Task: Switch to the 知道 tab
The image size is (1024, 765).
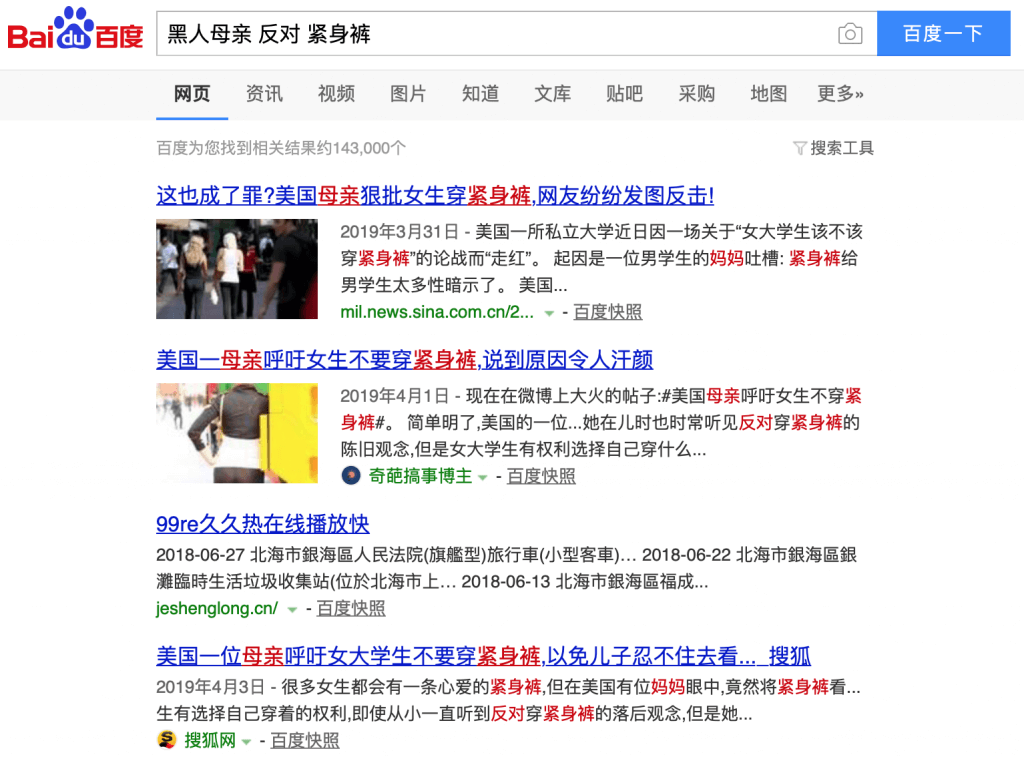Action: 480,94
